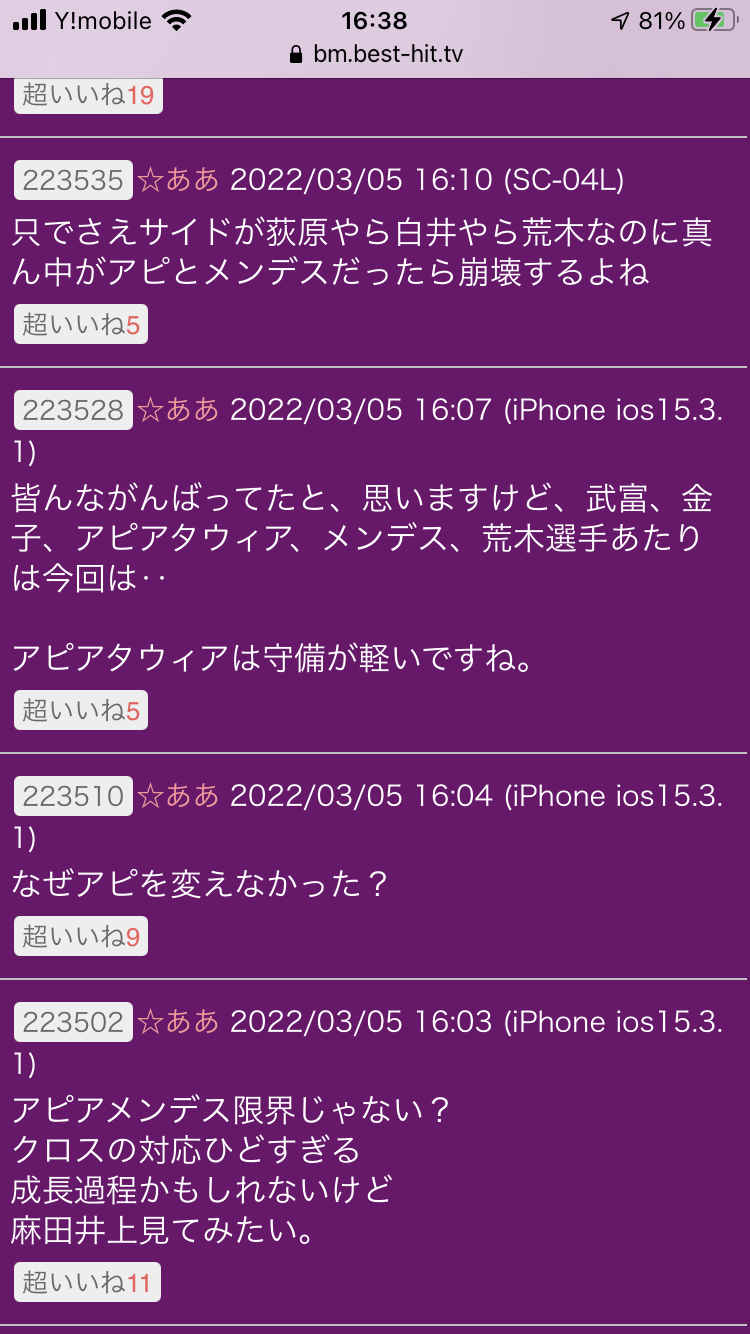Give 超いいね to post 223510
This screenshot has width=750, height=1334.
(x=81, y=936)
